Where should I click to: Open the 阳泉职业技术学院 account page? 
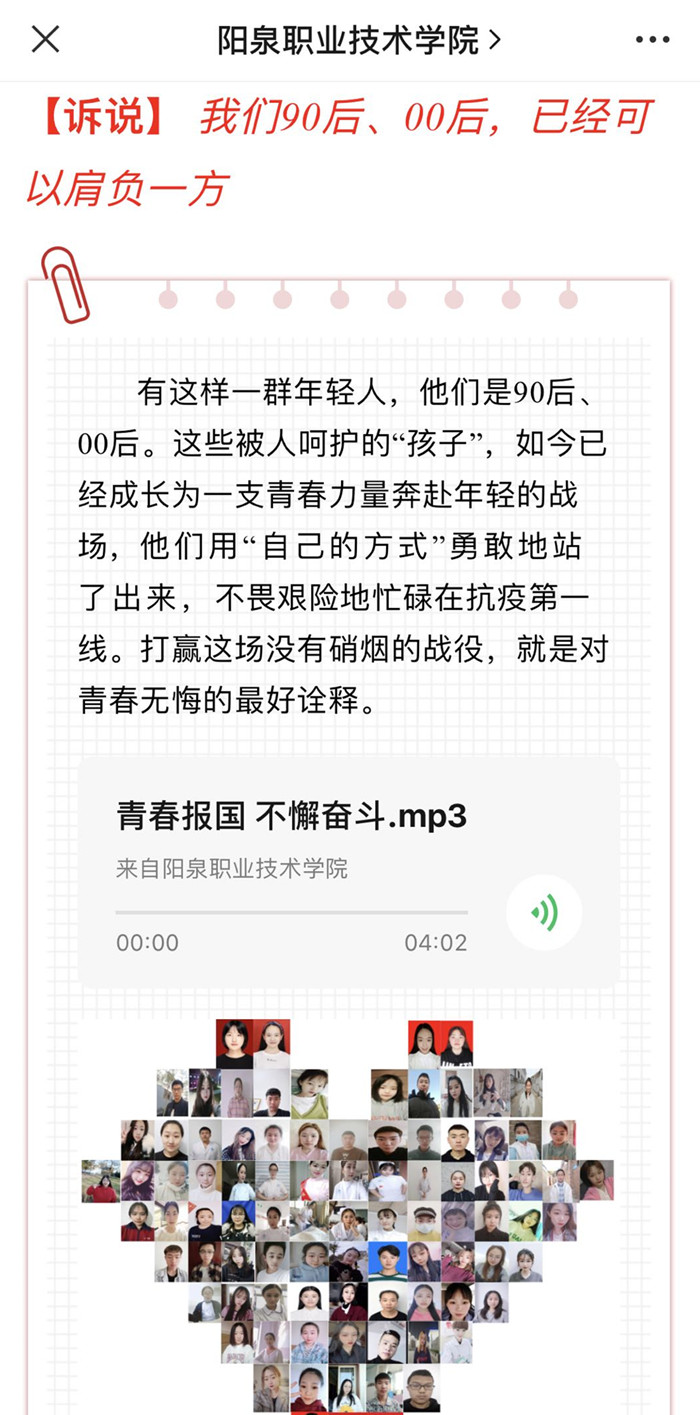pos(358,40)
